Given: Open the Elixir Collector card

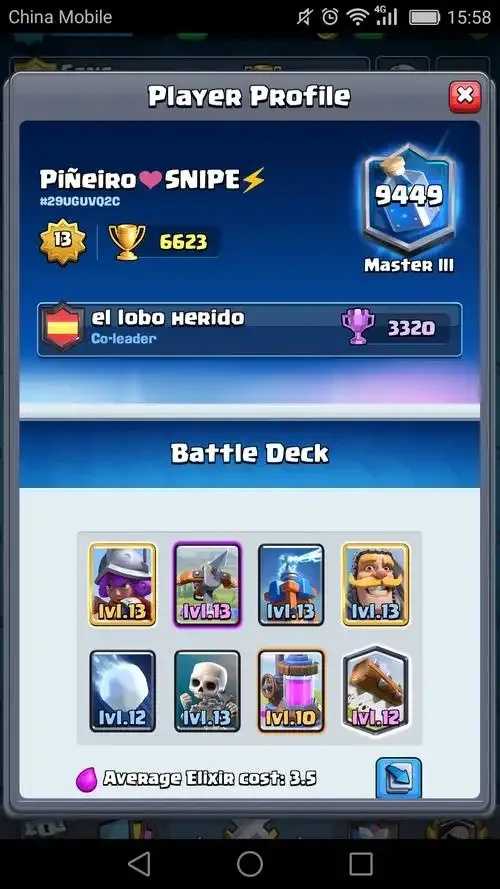Looking at the screenshot, I should [x=291, y=691].
